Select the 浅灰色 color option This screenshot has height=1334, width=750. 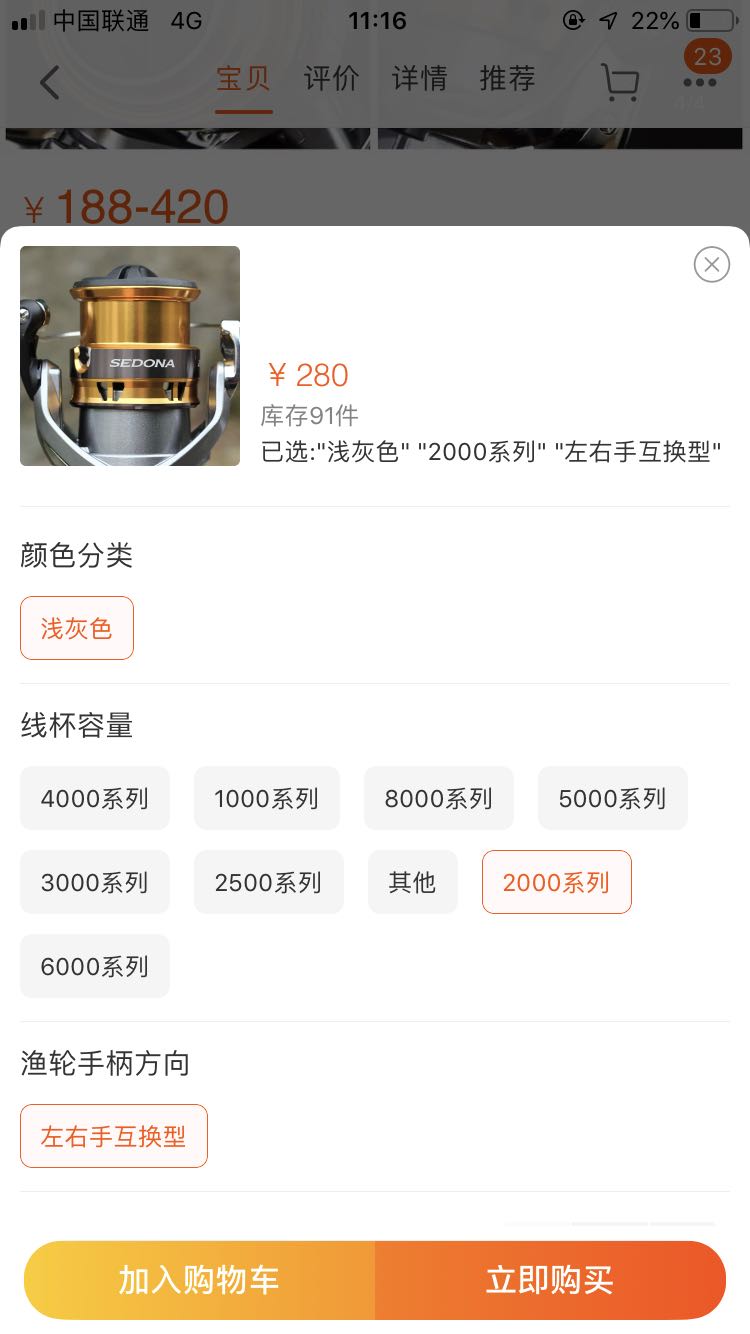click(x=77, y=628)
